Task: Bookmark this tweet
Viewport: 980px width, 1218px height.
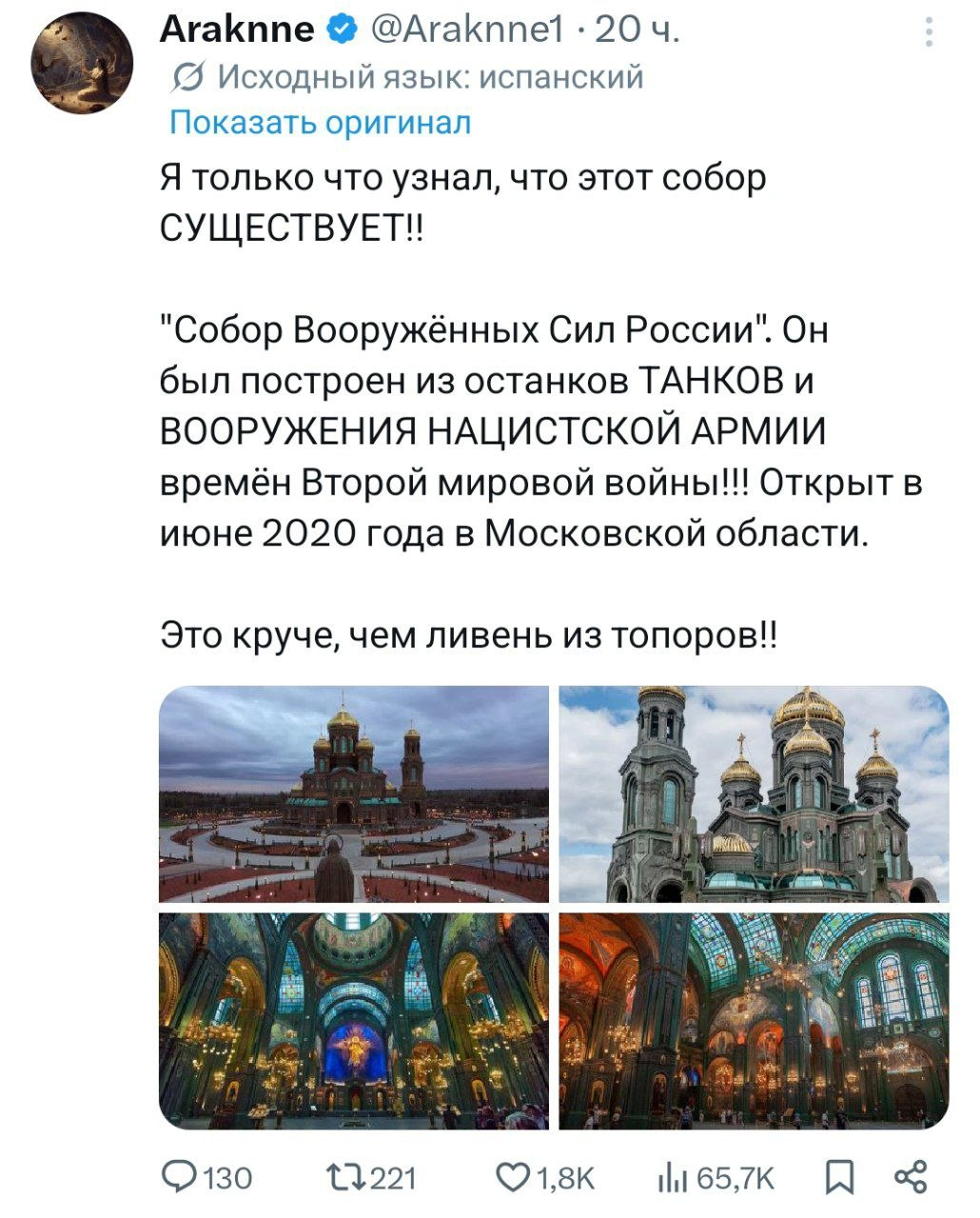Action: (837, 1179)
